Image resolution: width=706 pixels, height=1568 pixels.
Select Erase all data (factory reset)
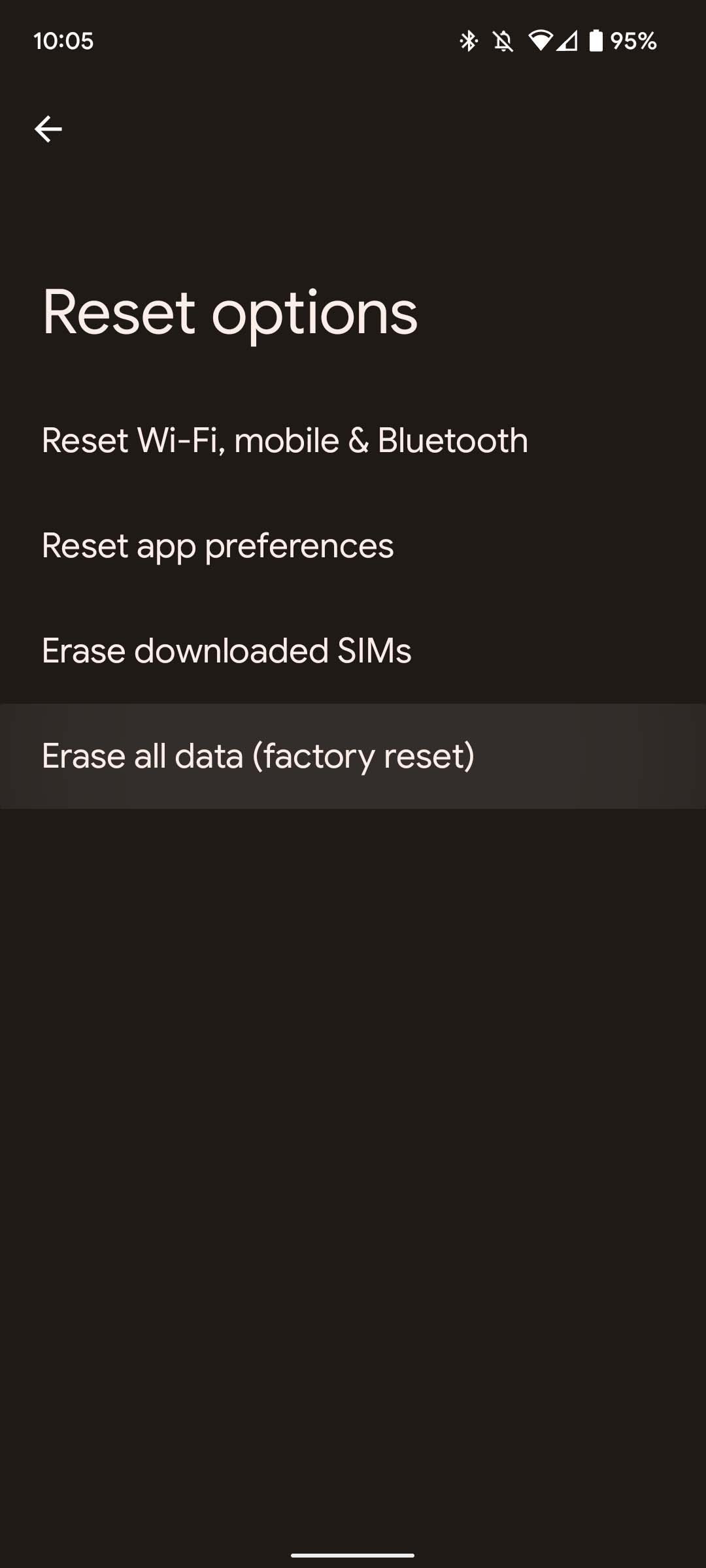point(258,755)
